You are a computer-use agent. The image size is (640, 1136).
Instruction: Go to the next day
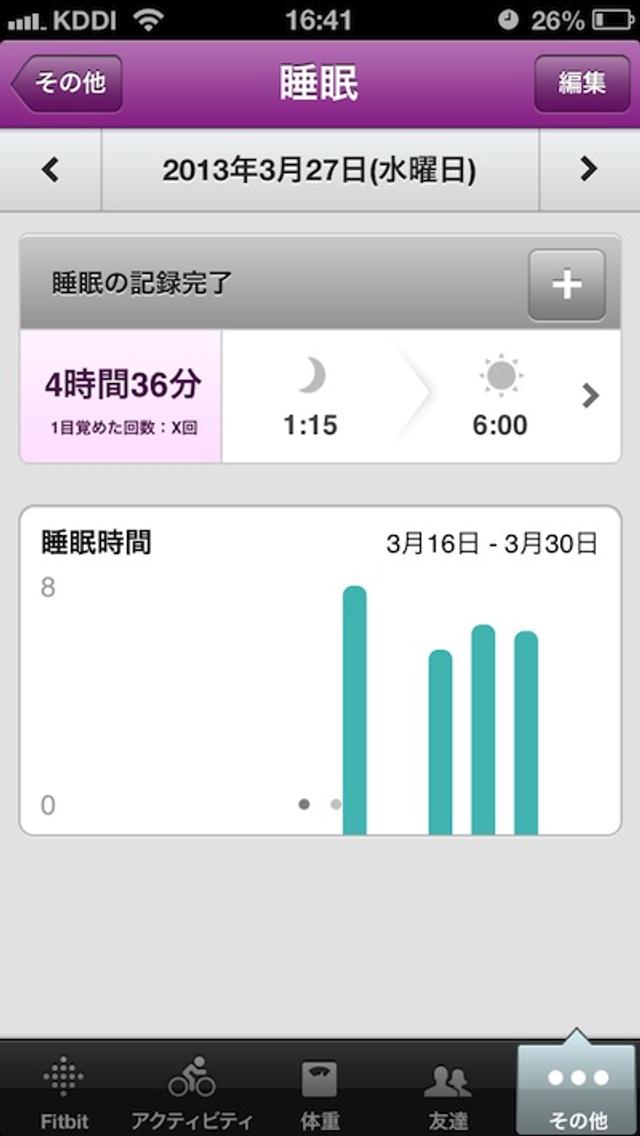pyautogui.click(x=589, y=170)
